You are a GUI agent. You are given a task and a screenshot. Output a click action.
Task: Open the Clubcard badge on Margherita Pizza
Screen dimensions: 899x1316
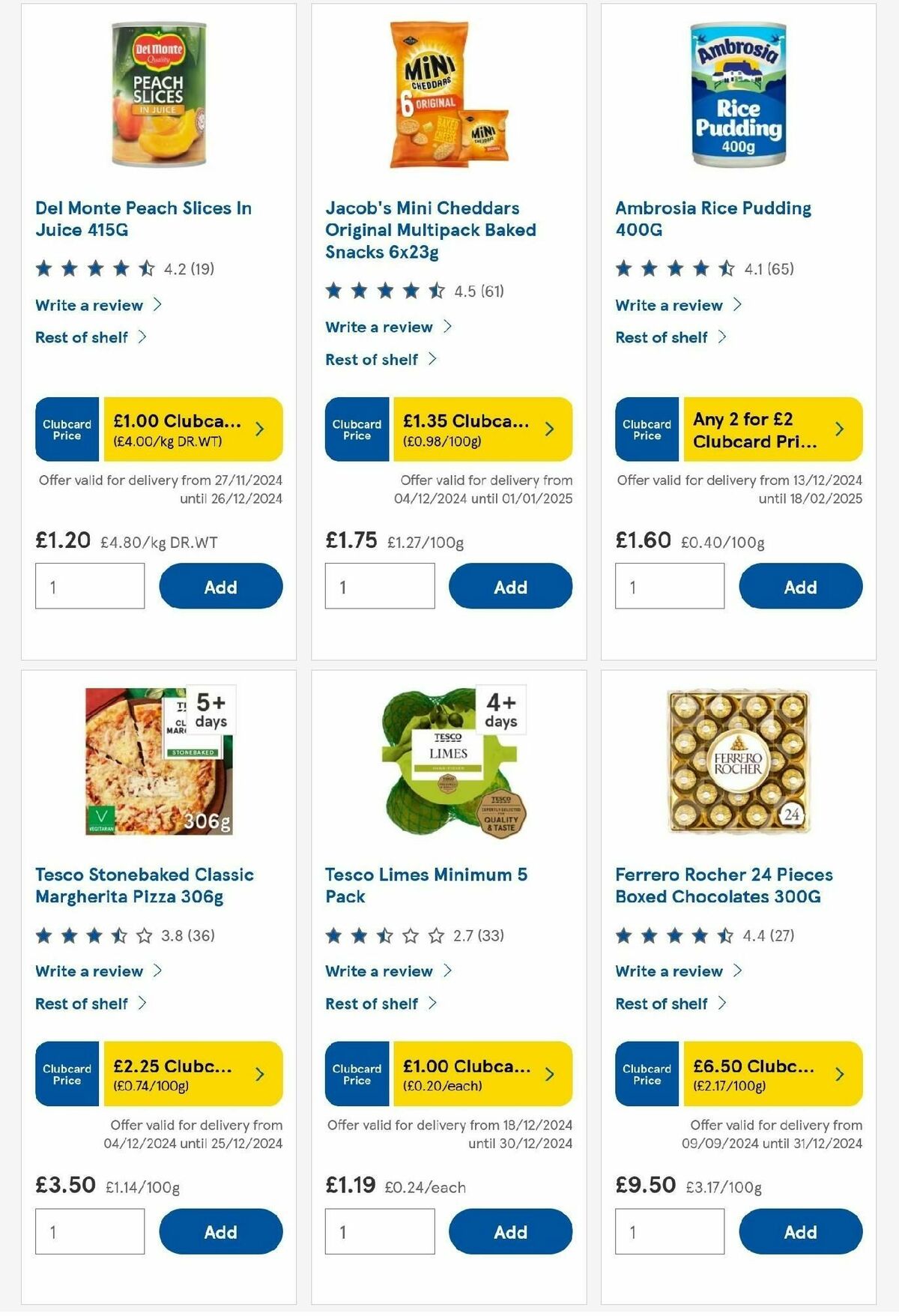click(x=66, y=1075)
